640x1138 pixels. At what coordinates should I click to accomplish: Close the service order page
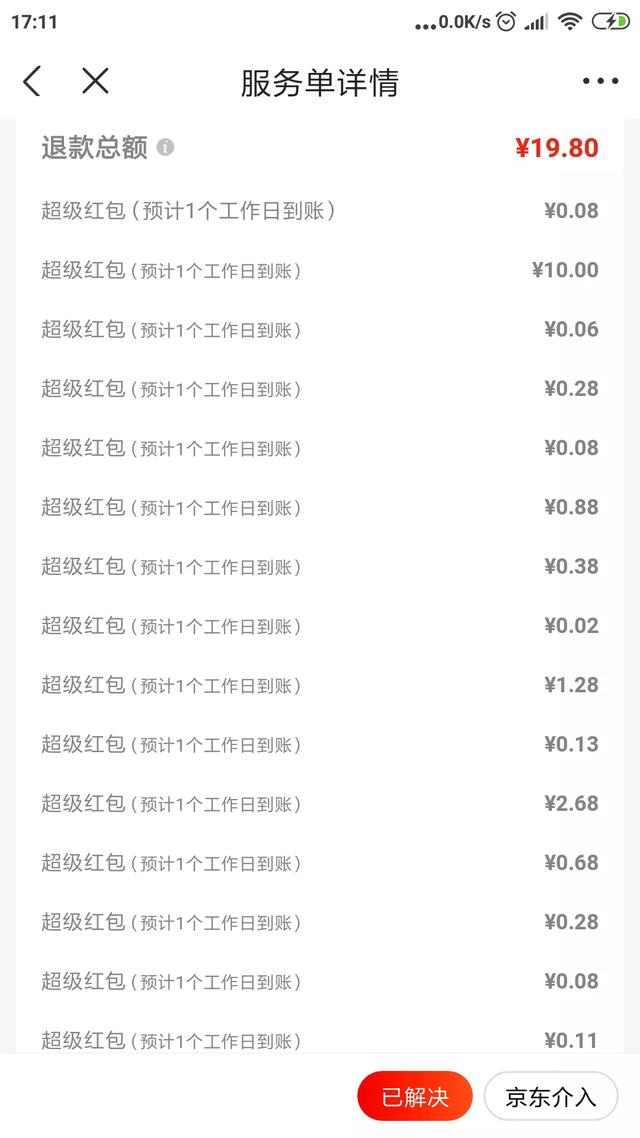click(95, 81)
